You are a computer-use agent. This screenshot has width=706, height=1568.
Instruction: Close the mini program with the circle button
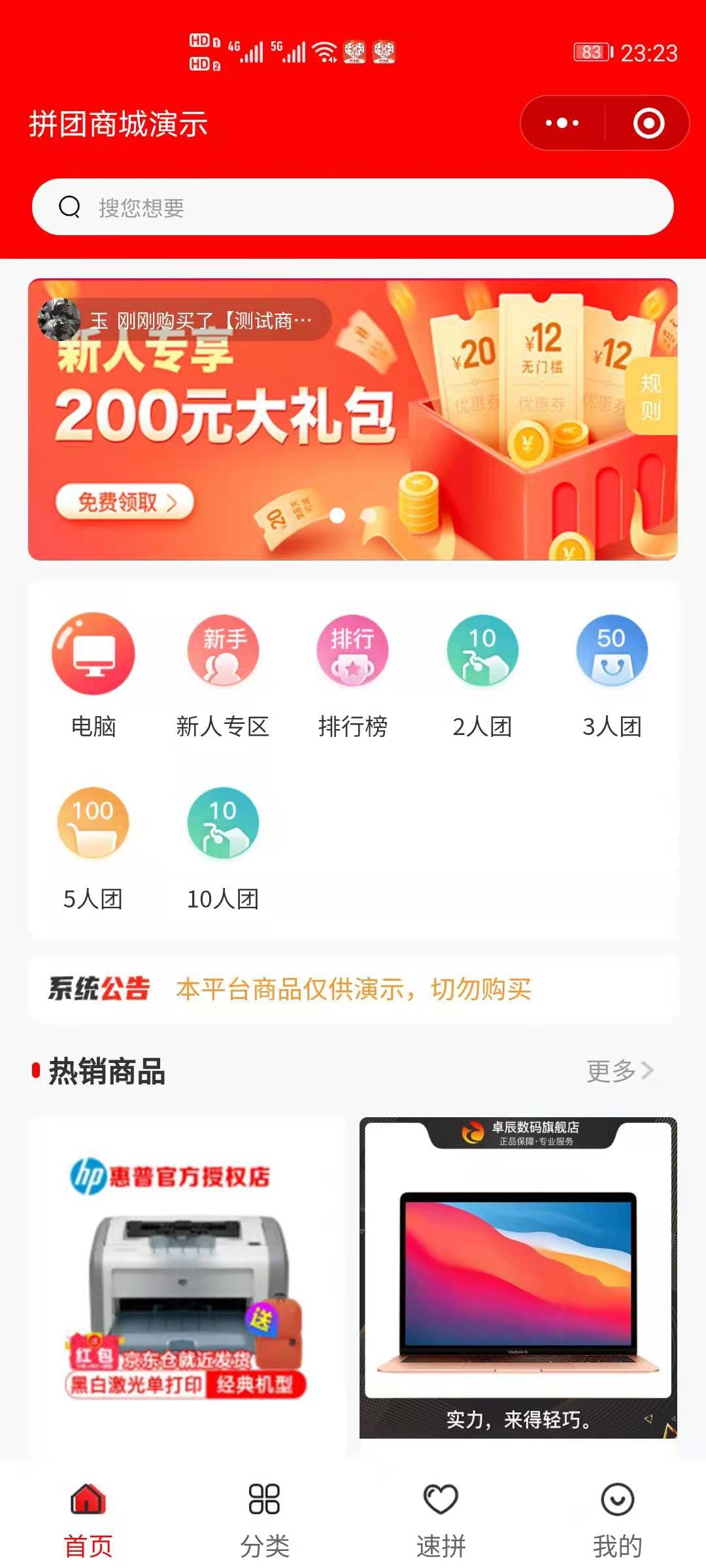[648, 123]
